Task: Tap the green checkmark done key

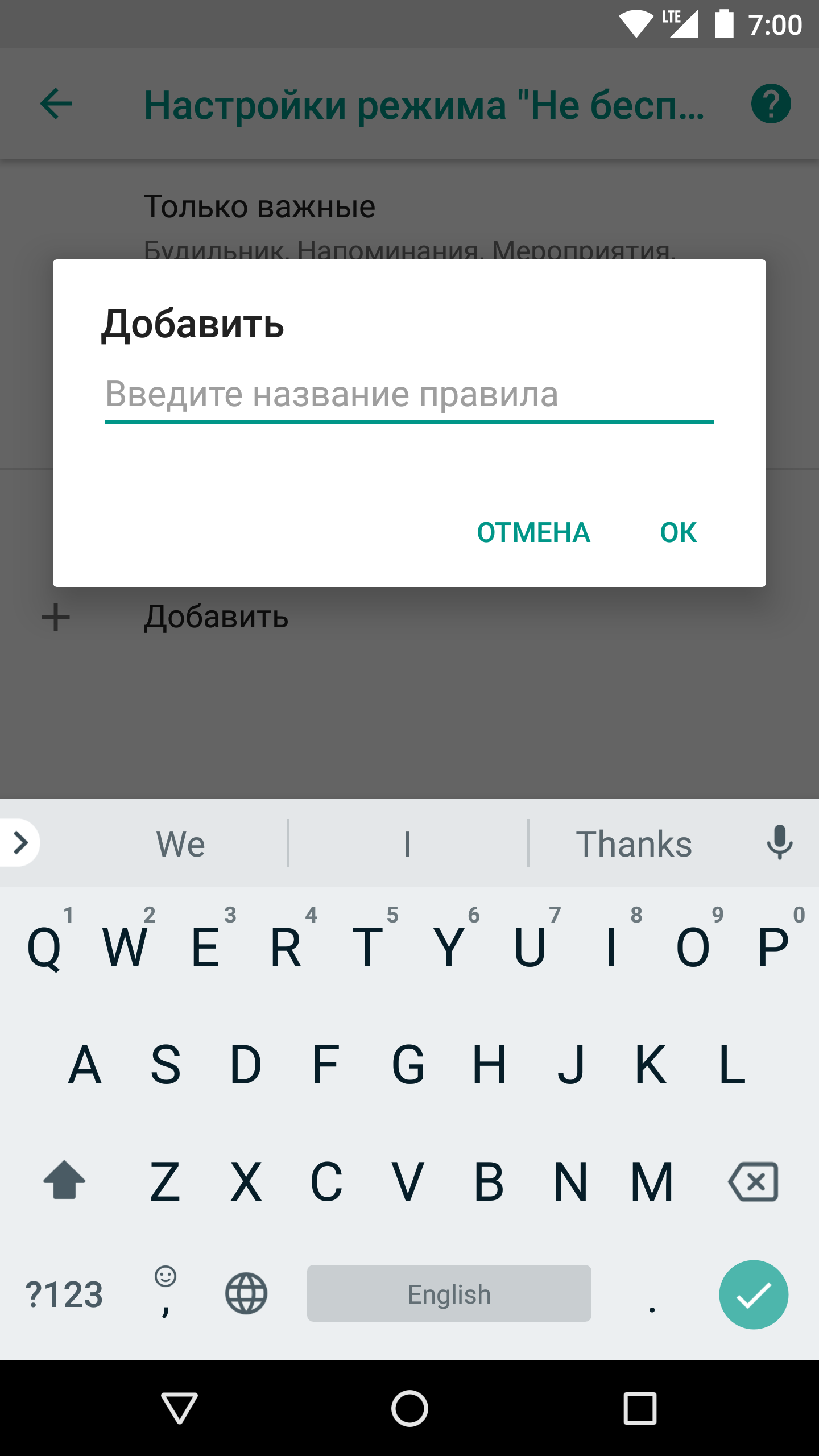Action: [x=754, y=1295]
